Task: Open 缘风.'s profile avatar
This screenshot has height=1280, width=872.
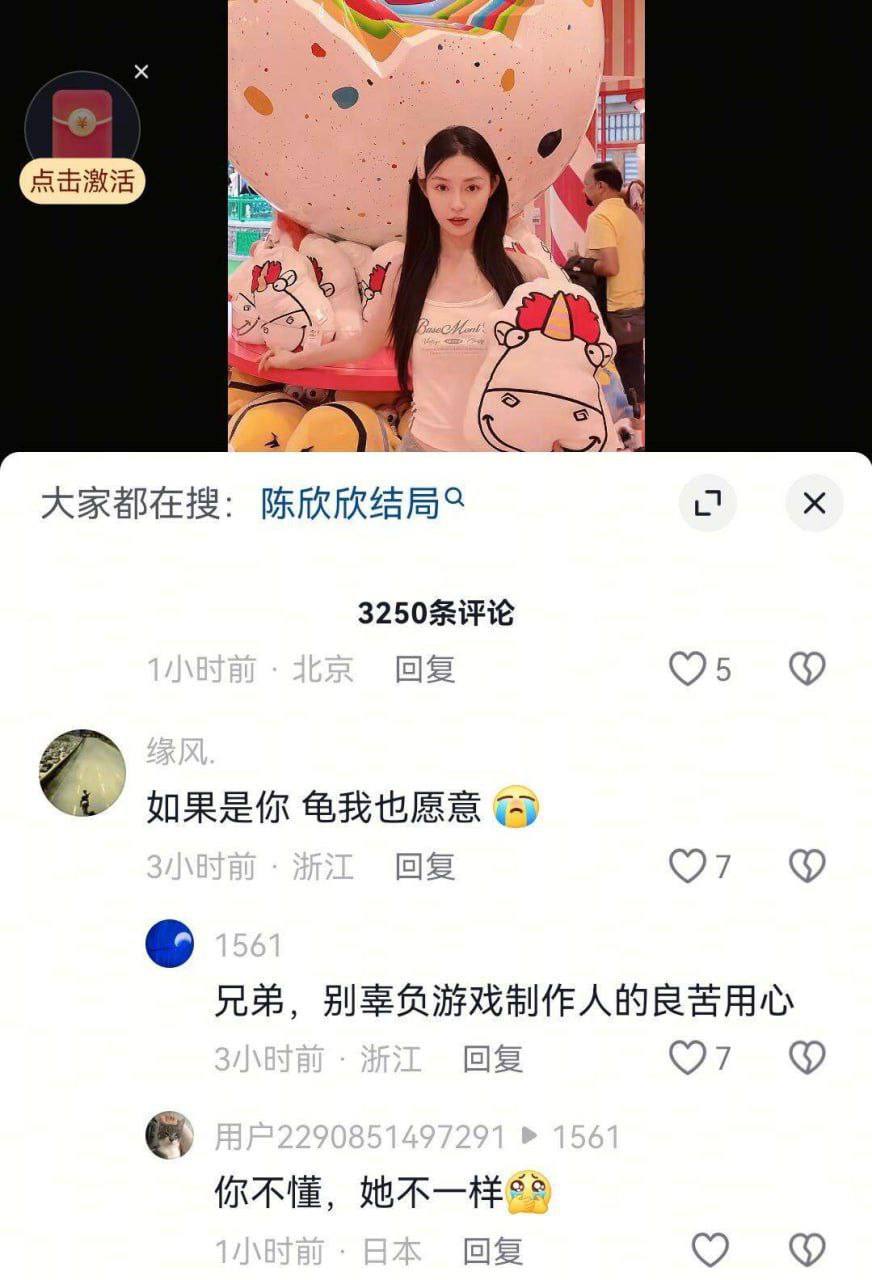Action: click(x=82, y=773)
